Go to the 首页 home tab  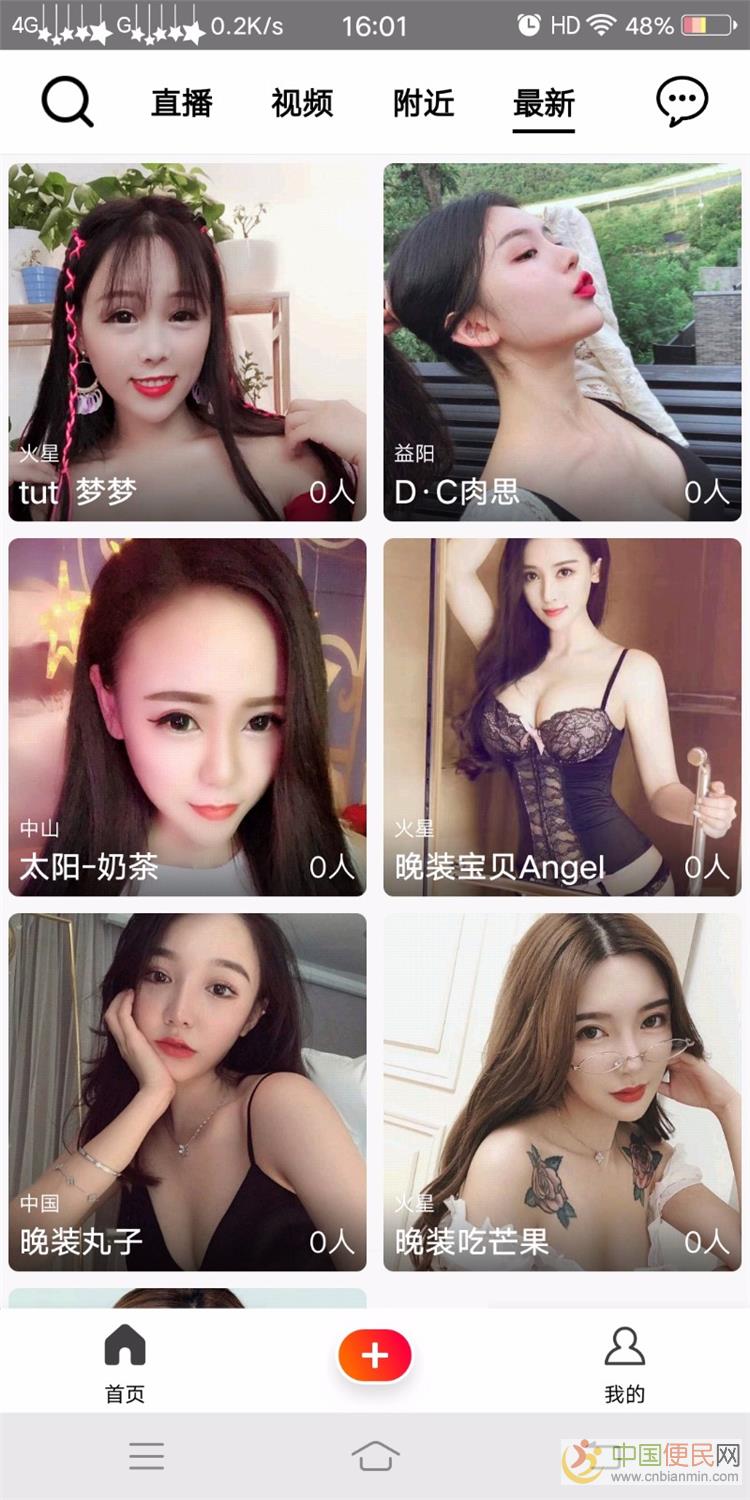125,1362
